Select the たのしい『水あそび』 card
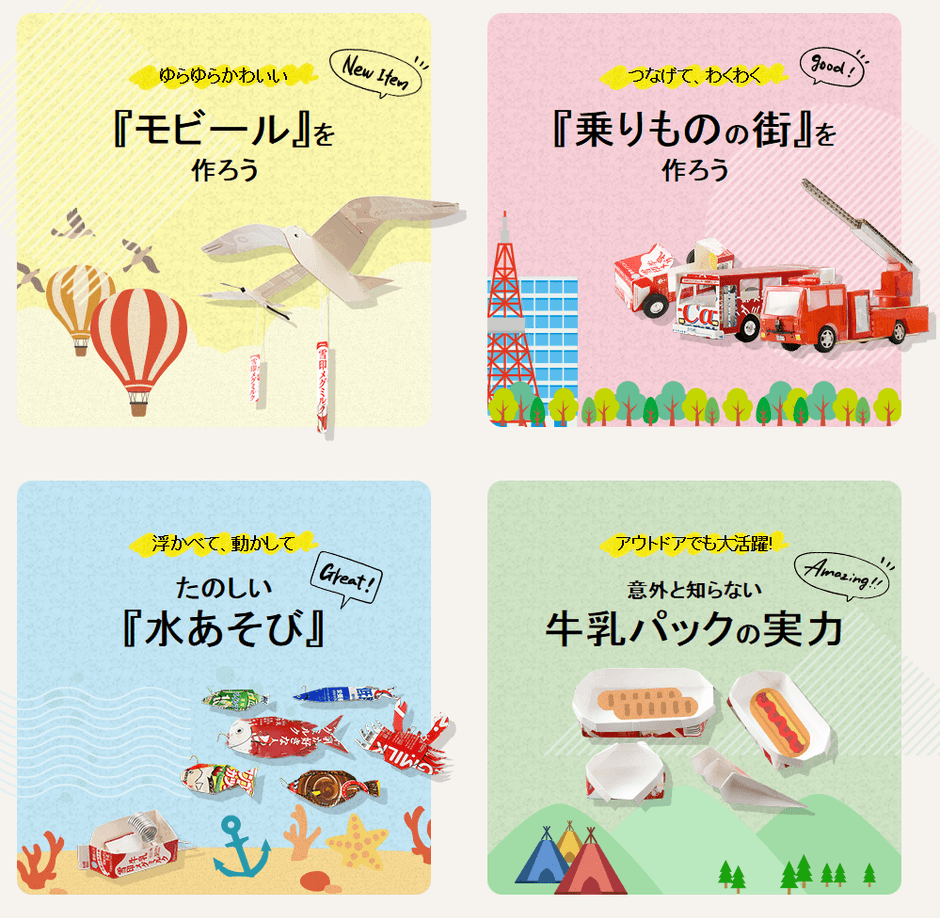The width and height of the screenshot is (940, 918). coord(224,687)
